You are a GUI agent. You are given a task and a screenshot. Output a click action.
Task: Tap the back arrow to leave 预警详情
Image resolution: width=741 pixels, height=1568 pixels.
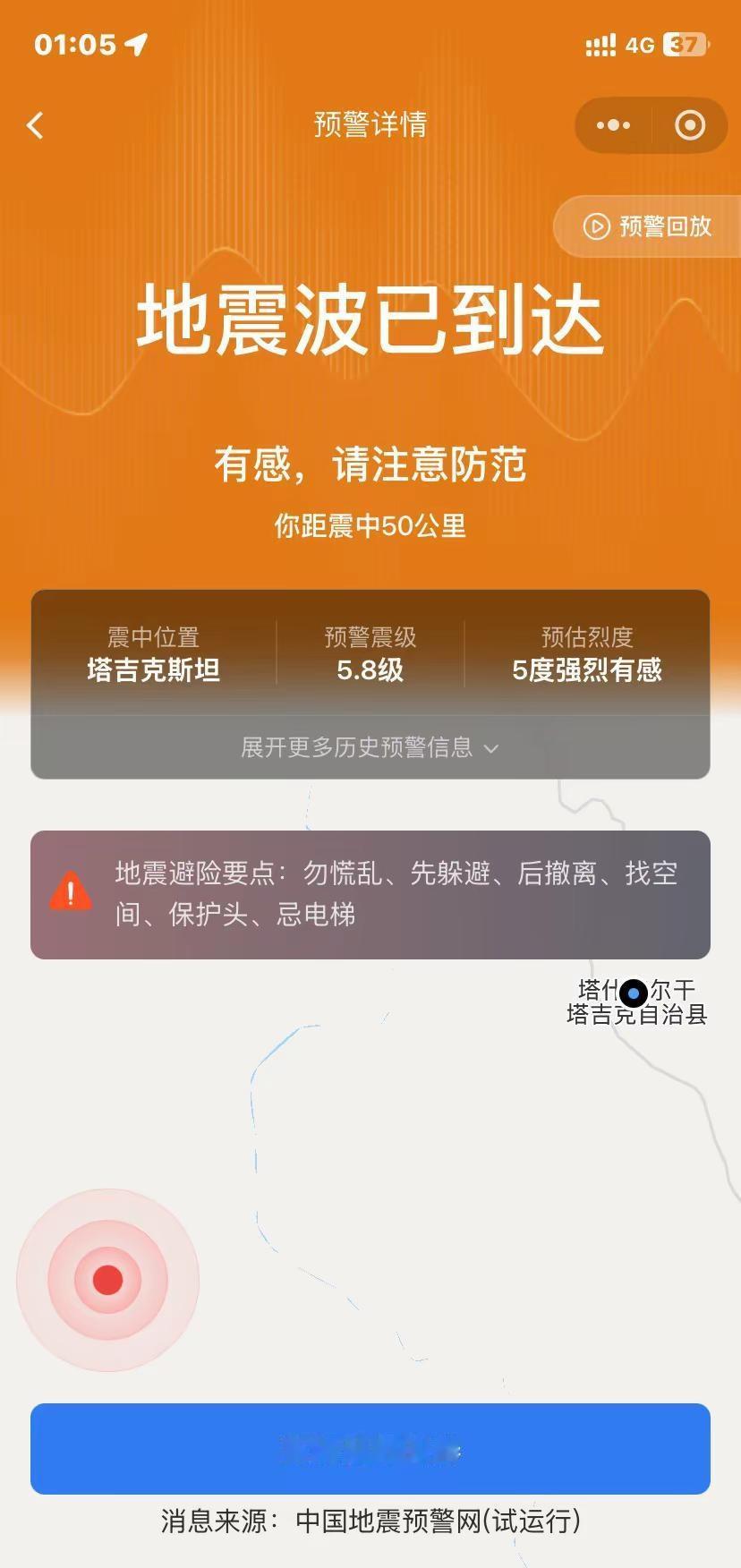[x=36, y=125]
